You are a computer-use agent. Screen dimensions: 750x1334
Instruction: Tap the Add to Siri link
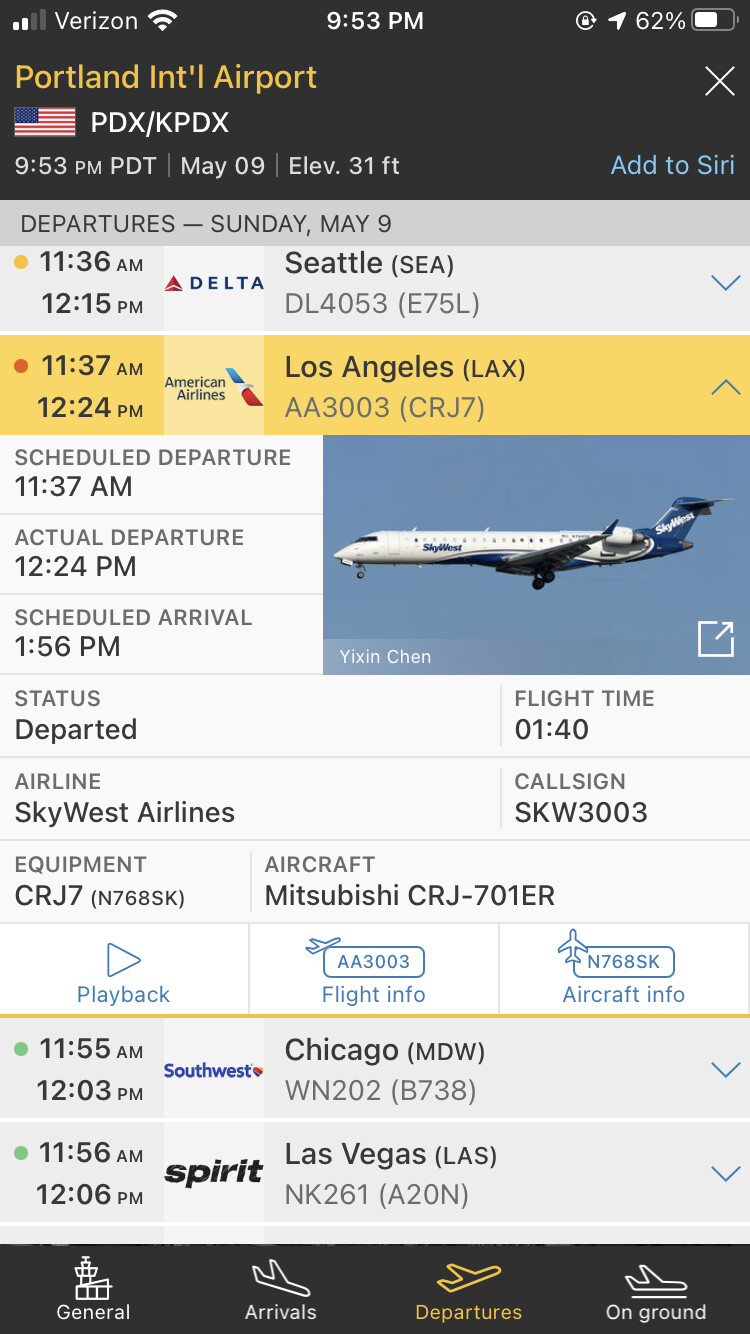(672, 165)
